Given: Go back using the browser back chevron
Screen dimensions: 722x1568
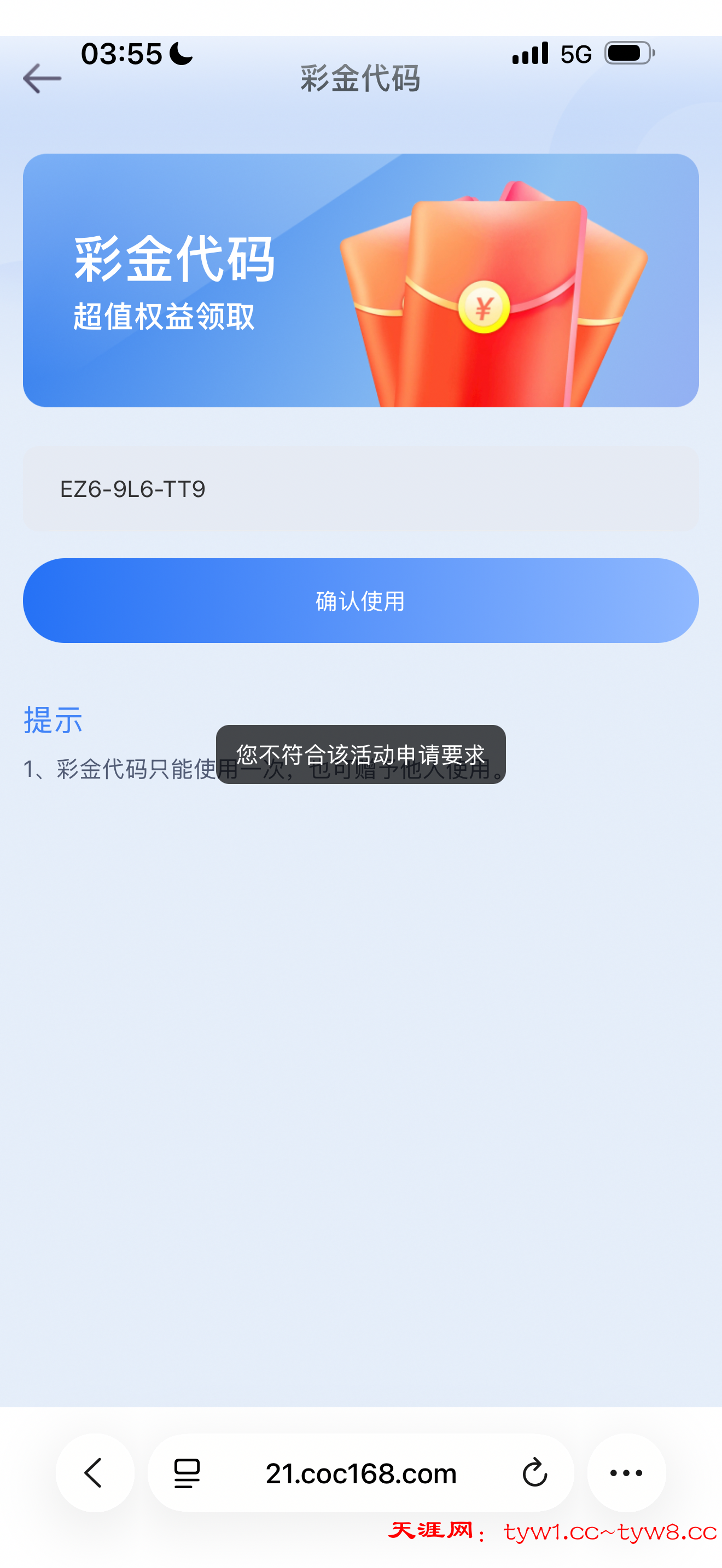Looking at the screenshot, I should (x=94, y=1473).
